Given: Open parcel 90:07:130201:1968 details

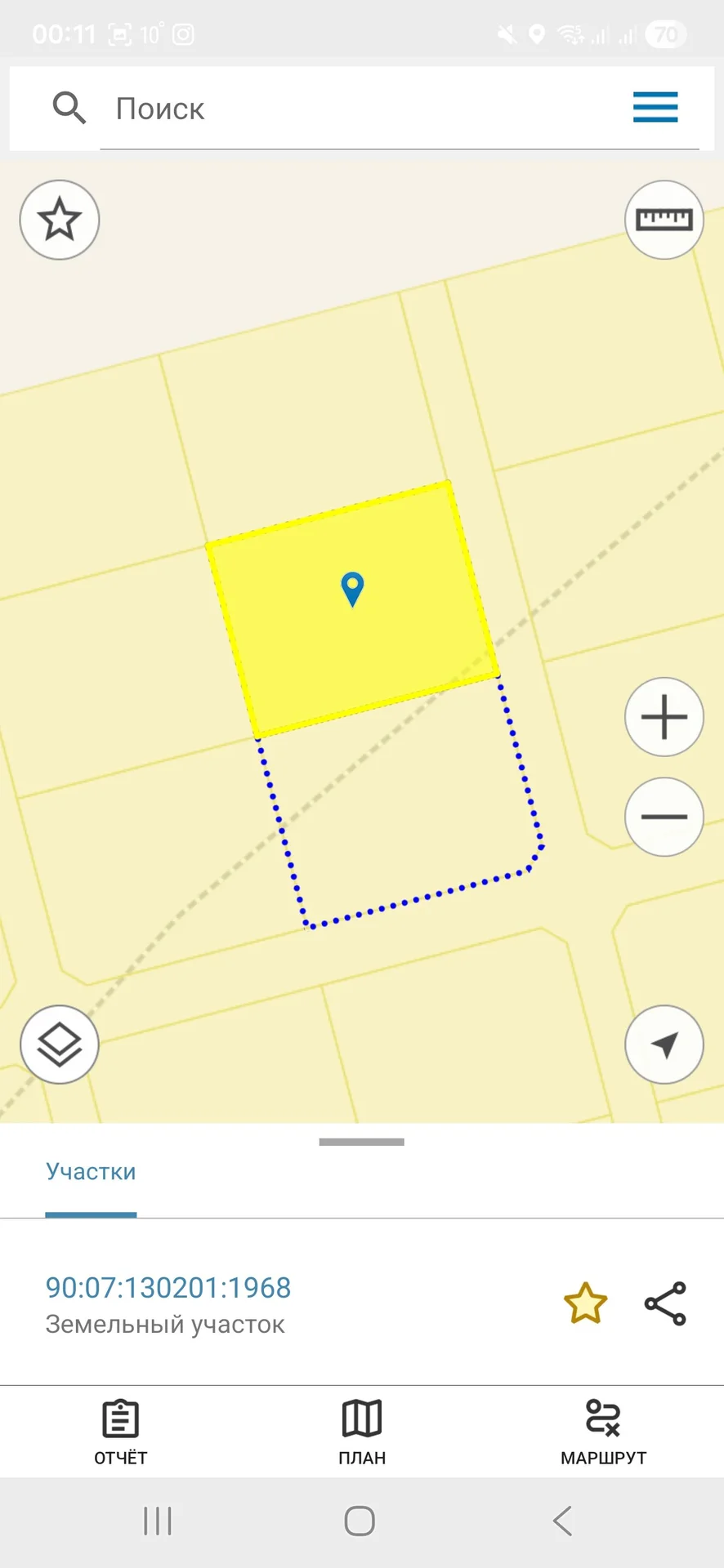Looking at the screenshot, I should 168,1288.
